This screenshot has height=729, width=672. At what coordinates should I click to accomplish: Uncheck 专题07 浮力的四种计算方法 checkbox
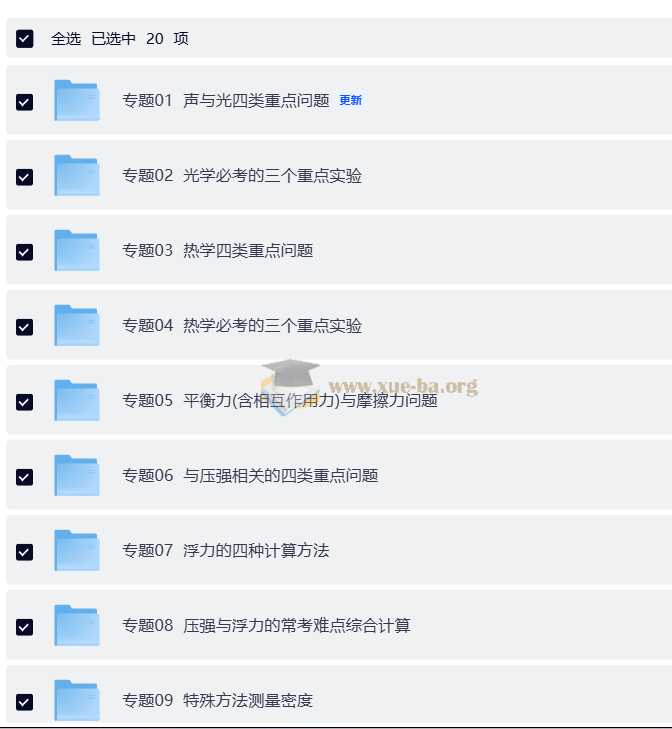[25, 552]
